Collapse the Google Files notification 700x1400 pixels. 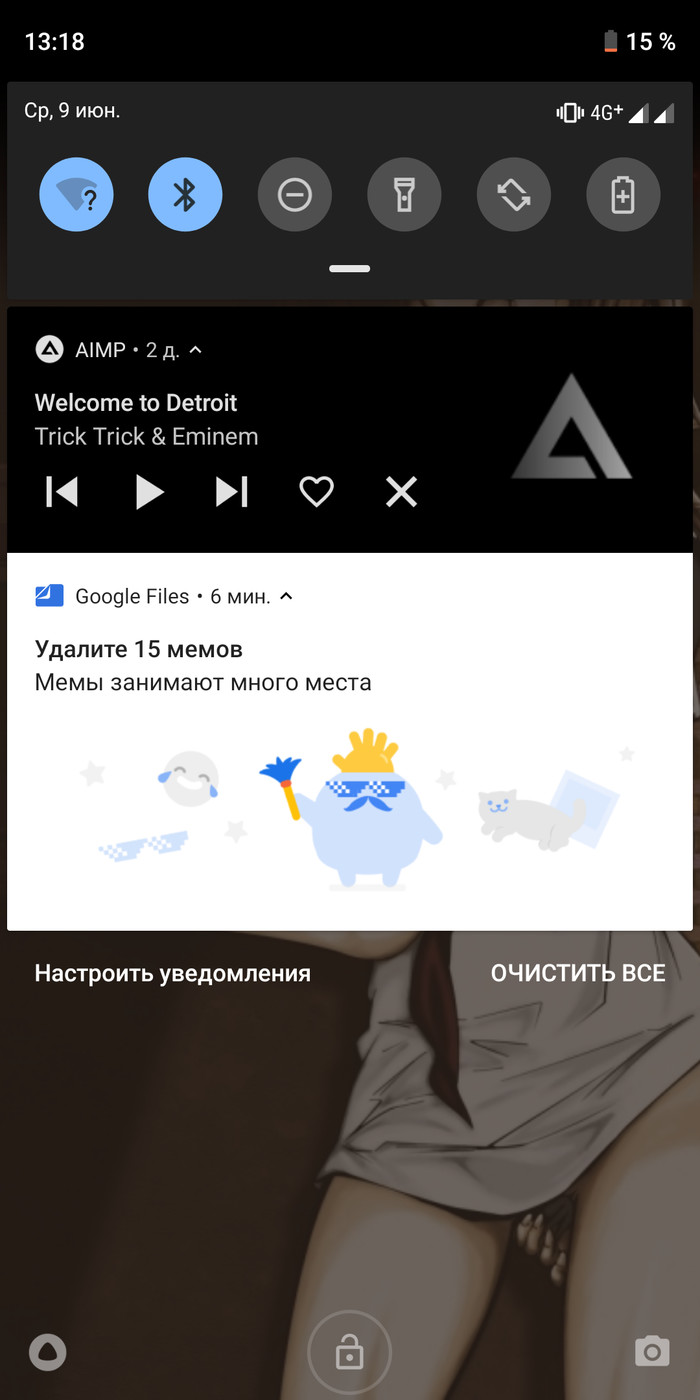(x=286, y=597)
